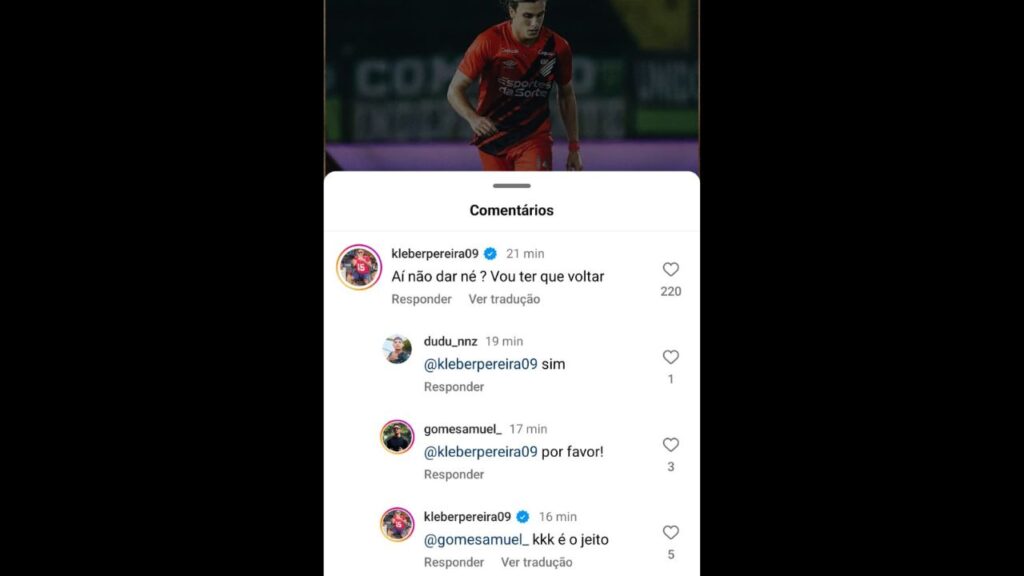Tap the @gomesamuel_ mention in the last reply
The image size is (1024, 576).
click(475, 540)
